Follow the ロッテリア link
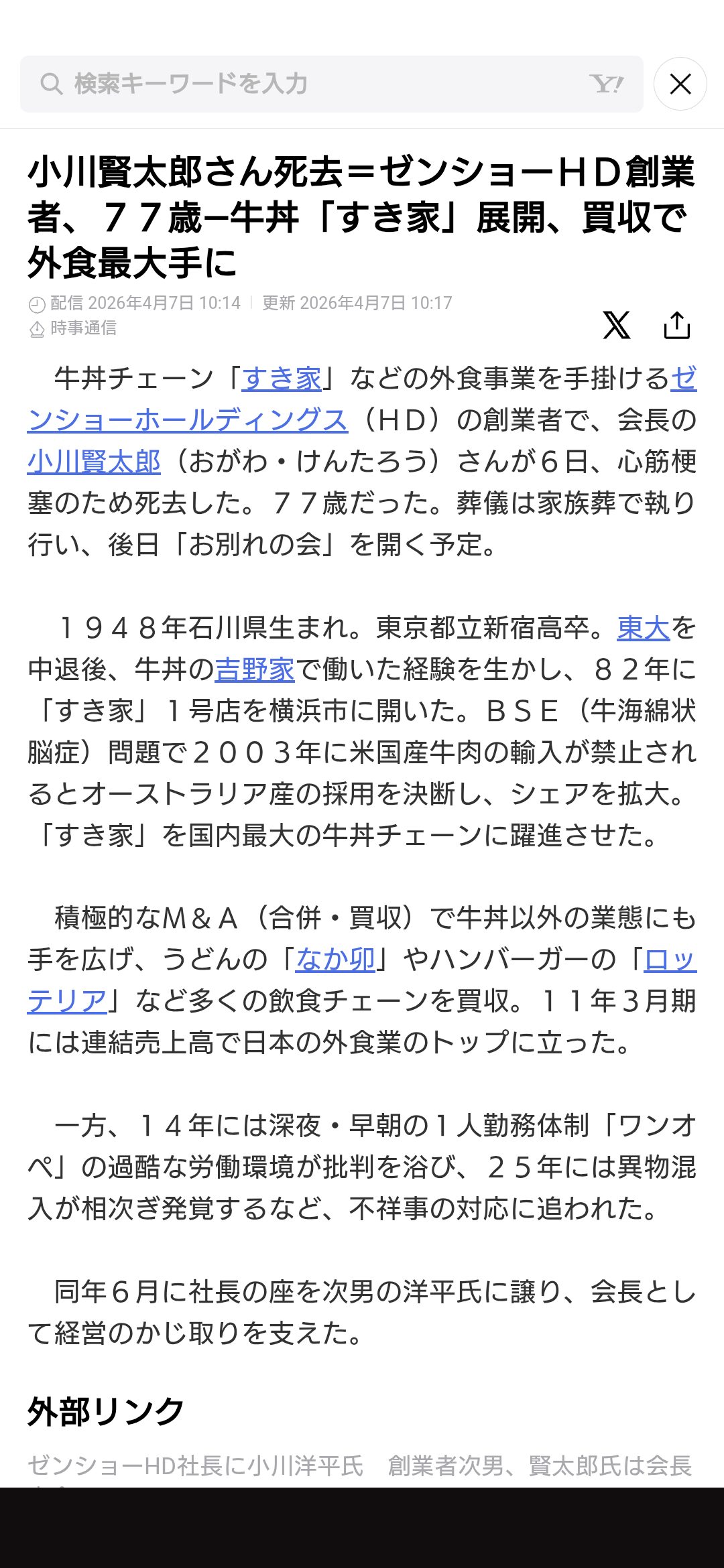724x1568 pixels. pyautogui.click(x=67, y=1001)
